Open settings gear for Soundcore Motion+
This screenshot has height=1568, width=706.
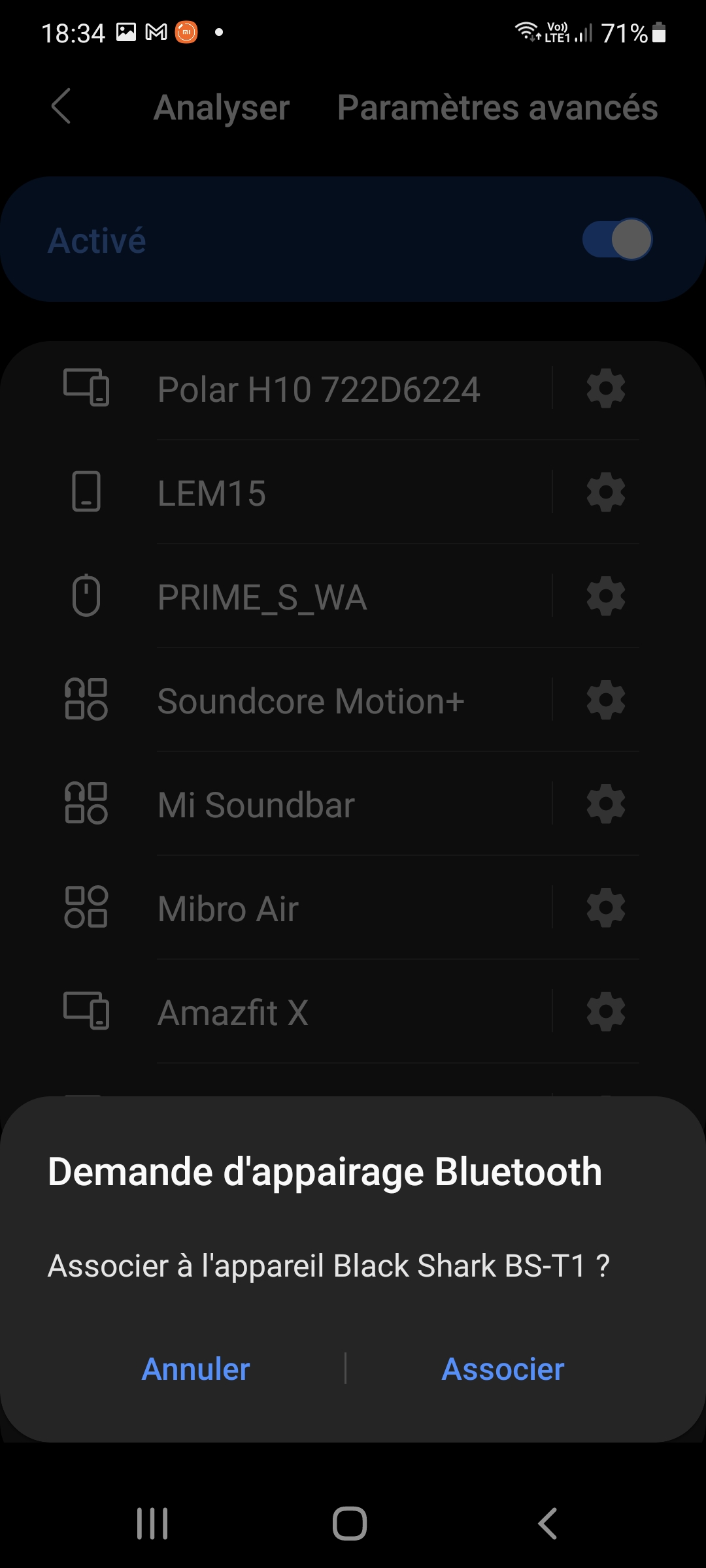click(x=606, y=700)
